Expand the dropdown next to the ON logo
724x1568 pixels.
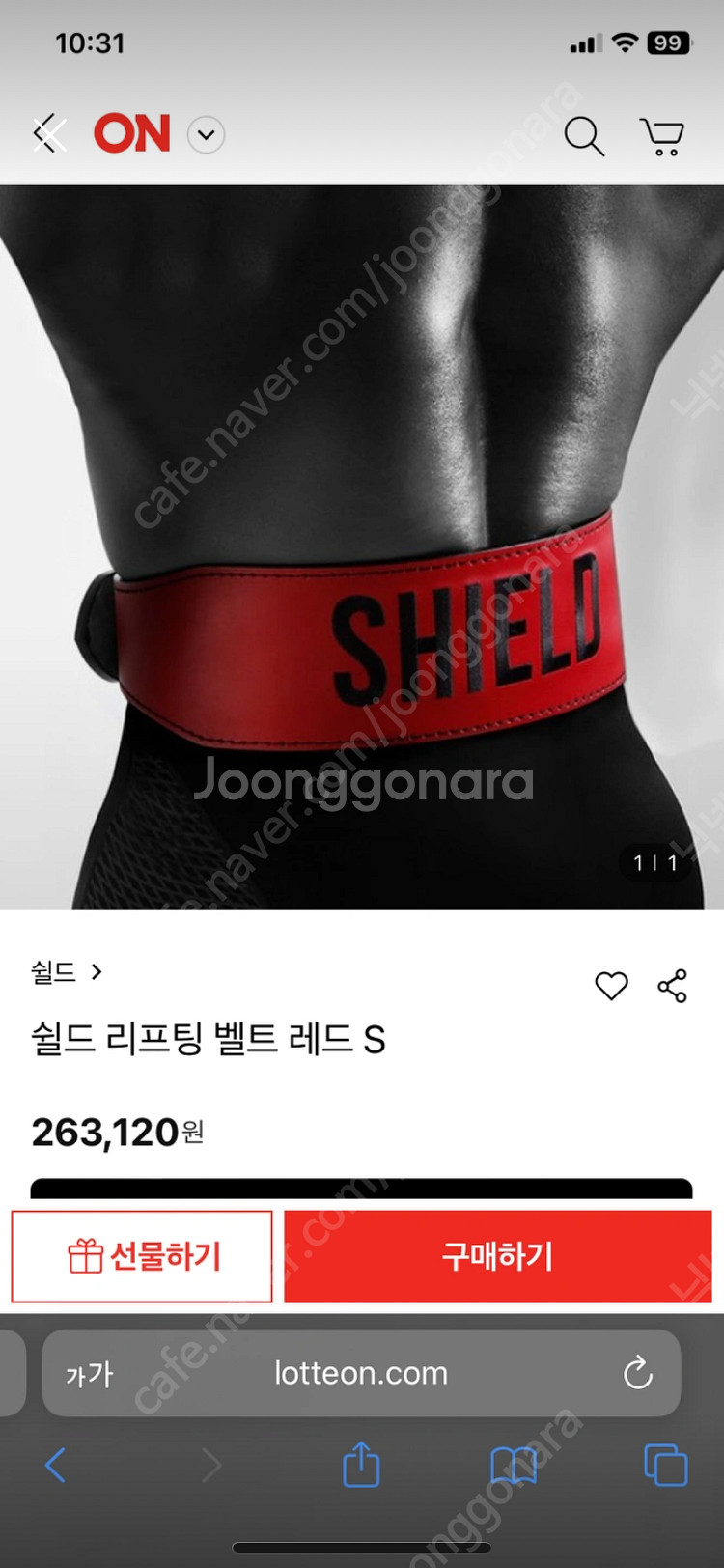pos(206,135)
